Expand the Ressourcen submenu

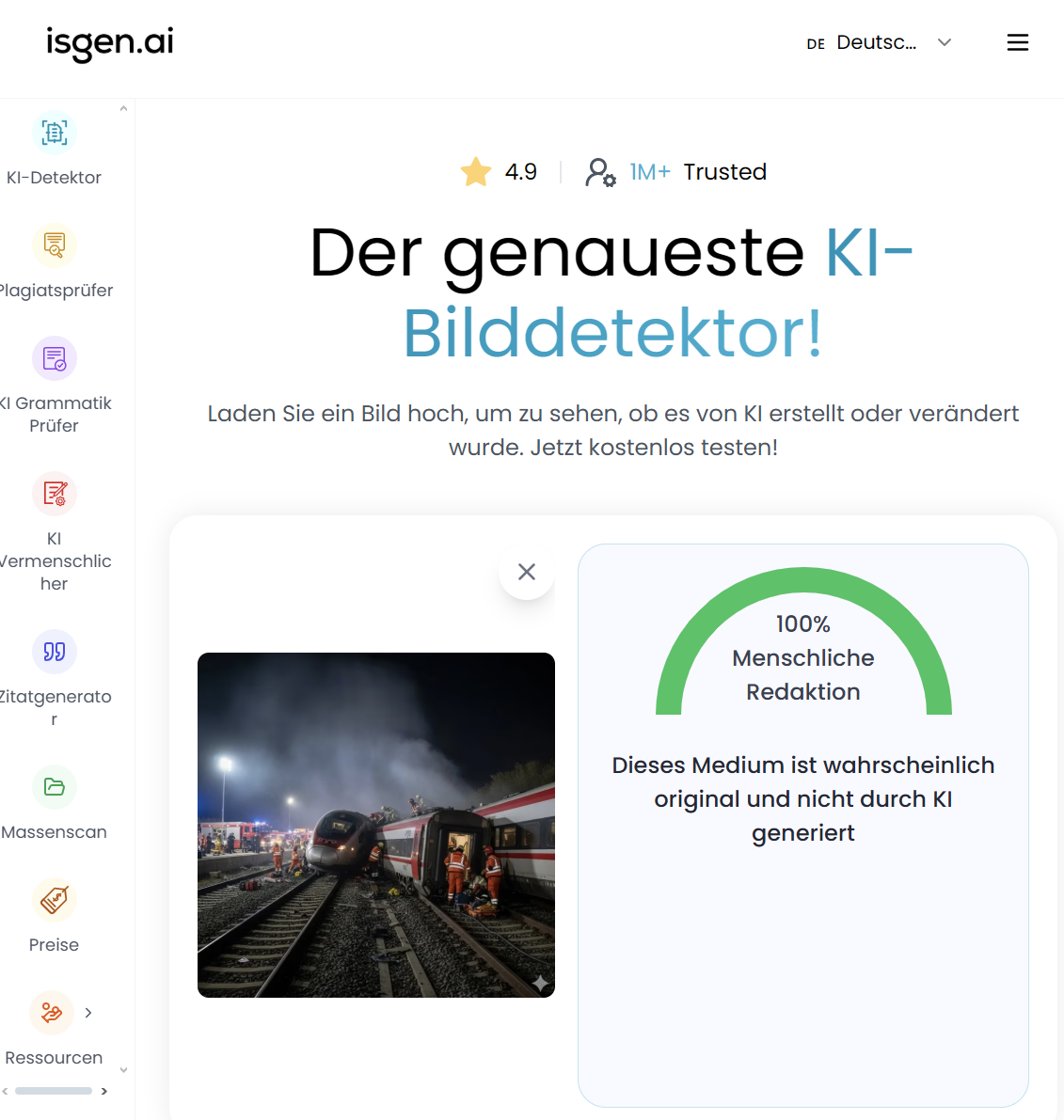87,1013
